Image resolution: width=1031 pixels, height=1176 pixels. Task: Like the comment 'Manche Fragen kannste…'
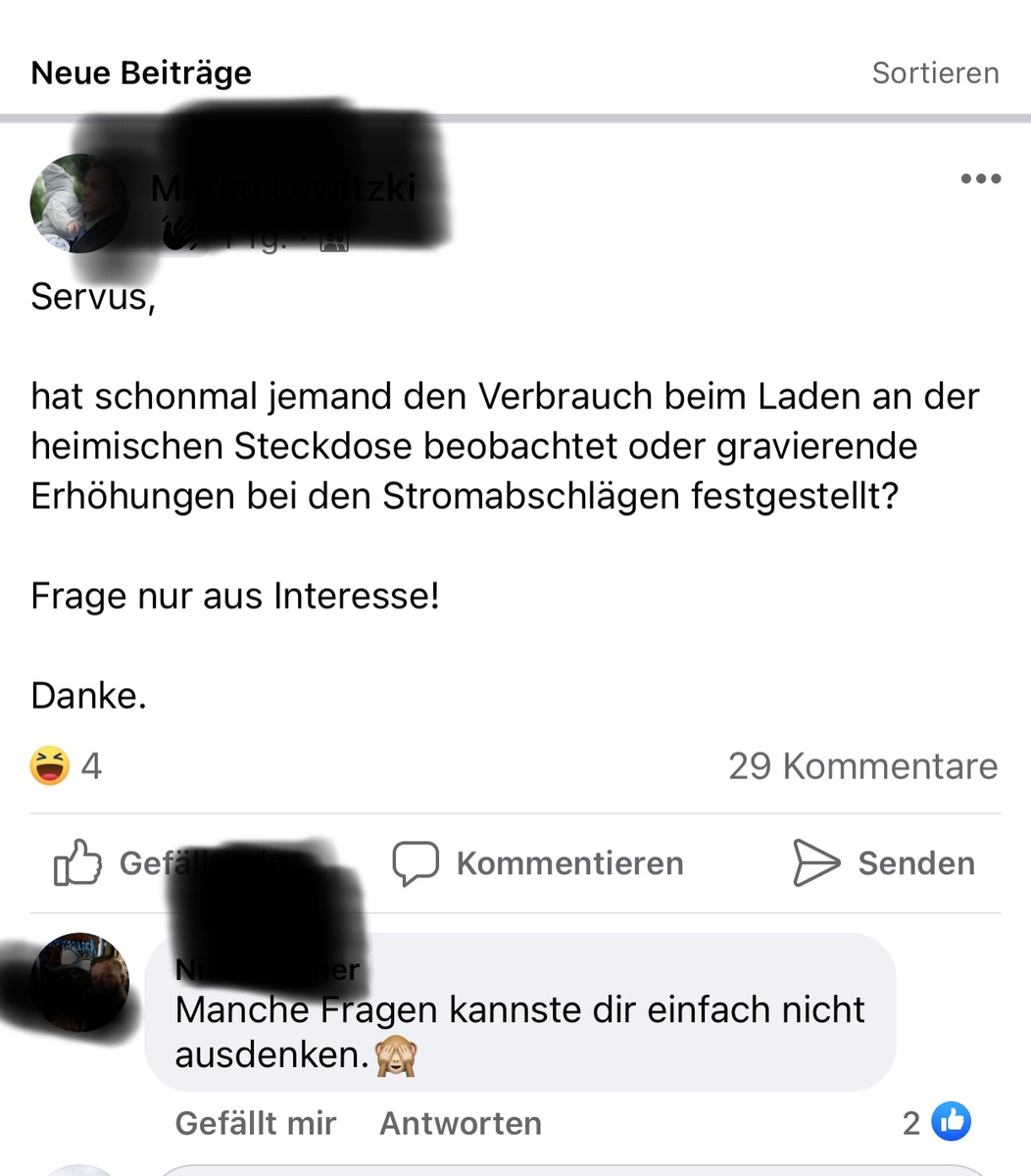255,1123
